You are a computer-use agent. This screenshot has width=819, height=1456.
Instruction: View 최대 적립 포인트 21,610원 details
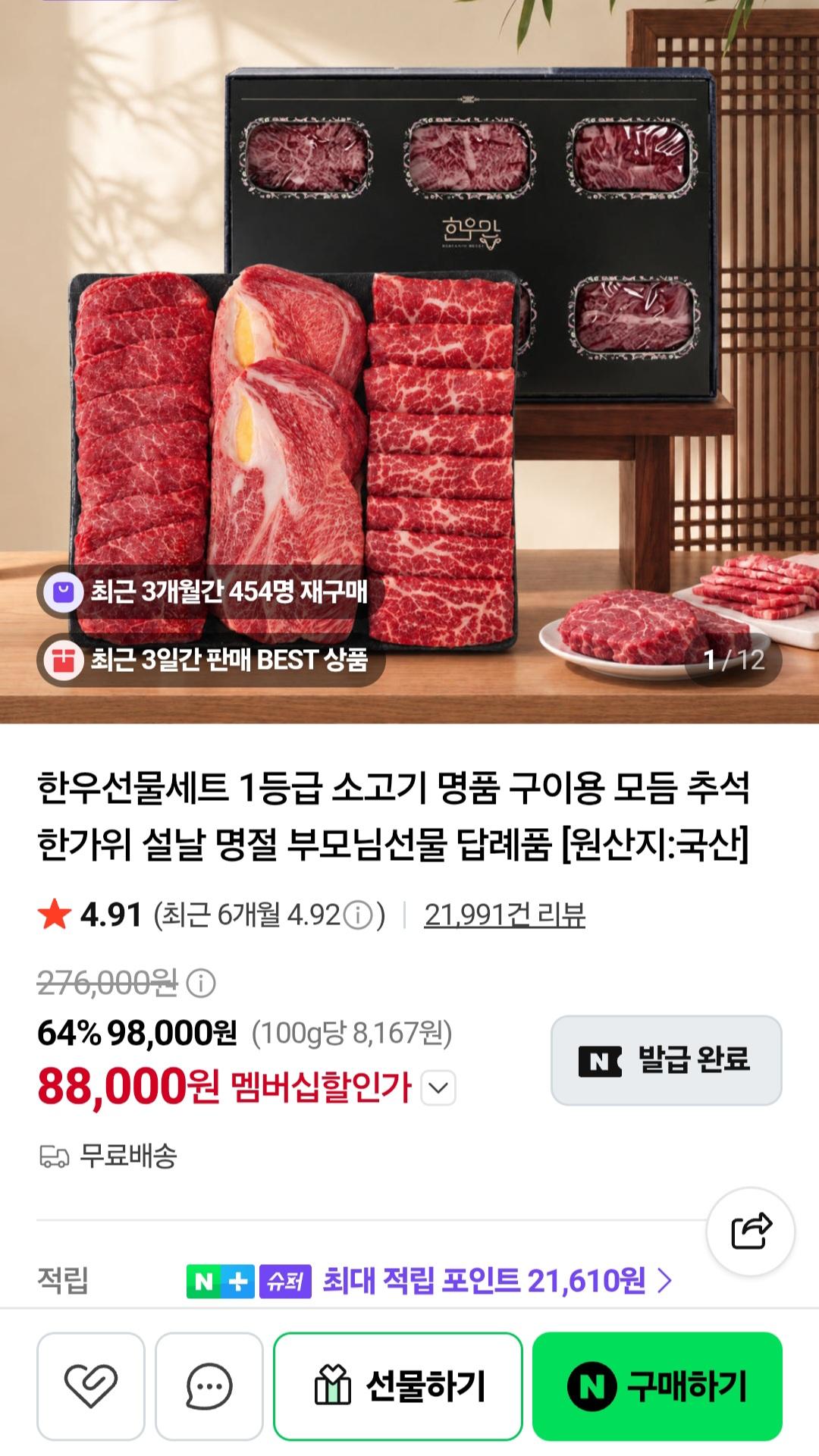tap(497, 1281)
